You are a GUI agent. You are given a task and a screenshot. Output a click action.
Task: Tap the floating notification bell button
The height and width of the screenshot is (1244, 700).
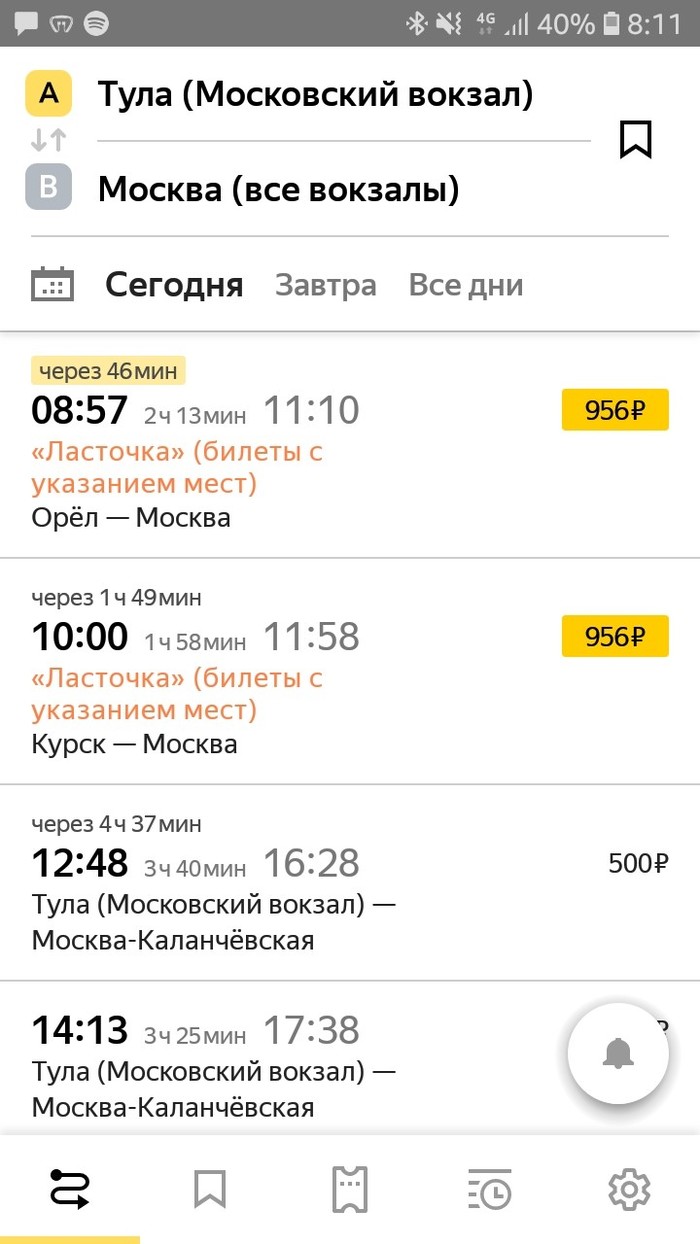pyautogui.click(x=618, y=1053)
